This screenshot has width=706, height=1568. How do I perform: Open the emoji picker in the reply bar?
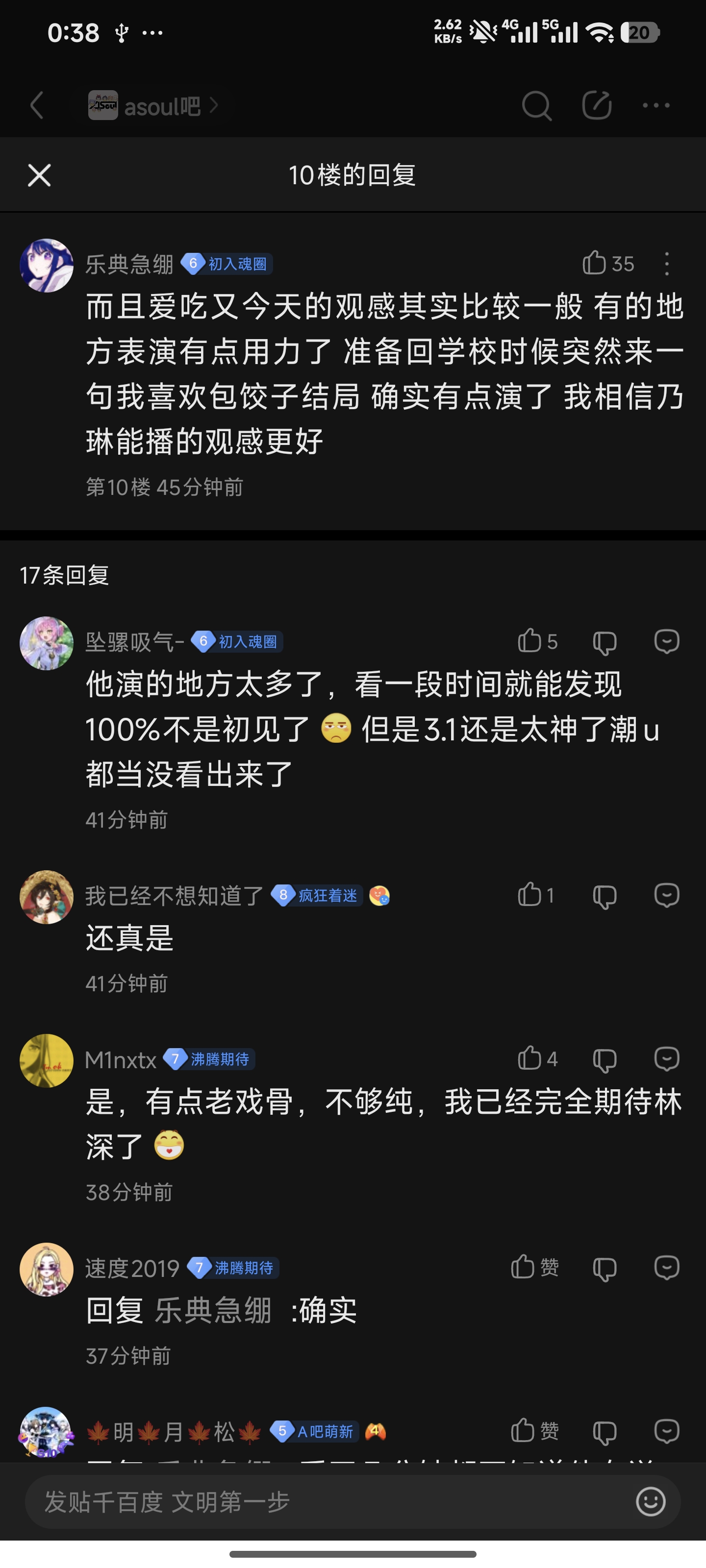pos(650,1502)
